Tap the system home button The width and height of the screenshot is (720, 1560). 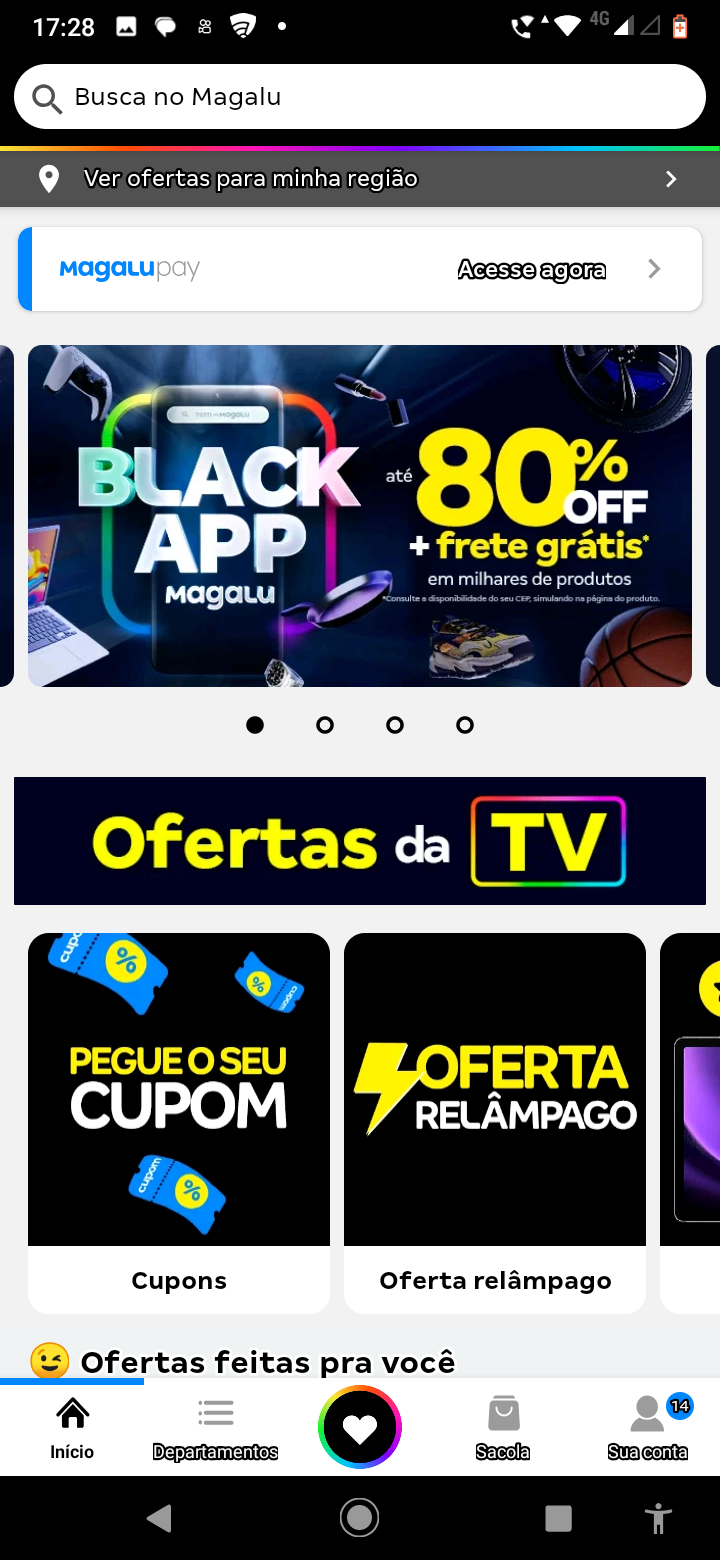pyautogui.click(x=359, y=1518)
